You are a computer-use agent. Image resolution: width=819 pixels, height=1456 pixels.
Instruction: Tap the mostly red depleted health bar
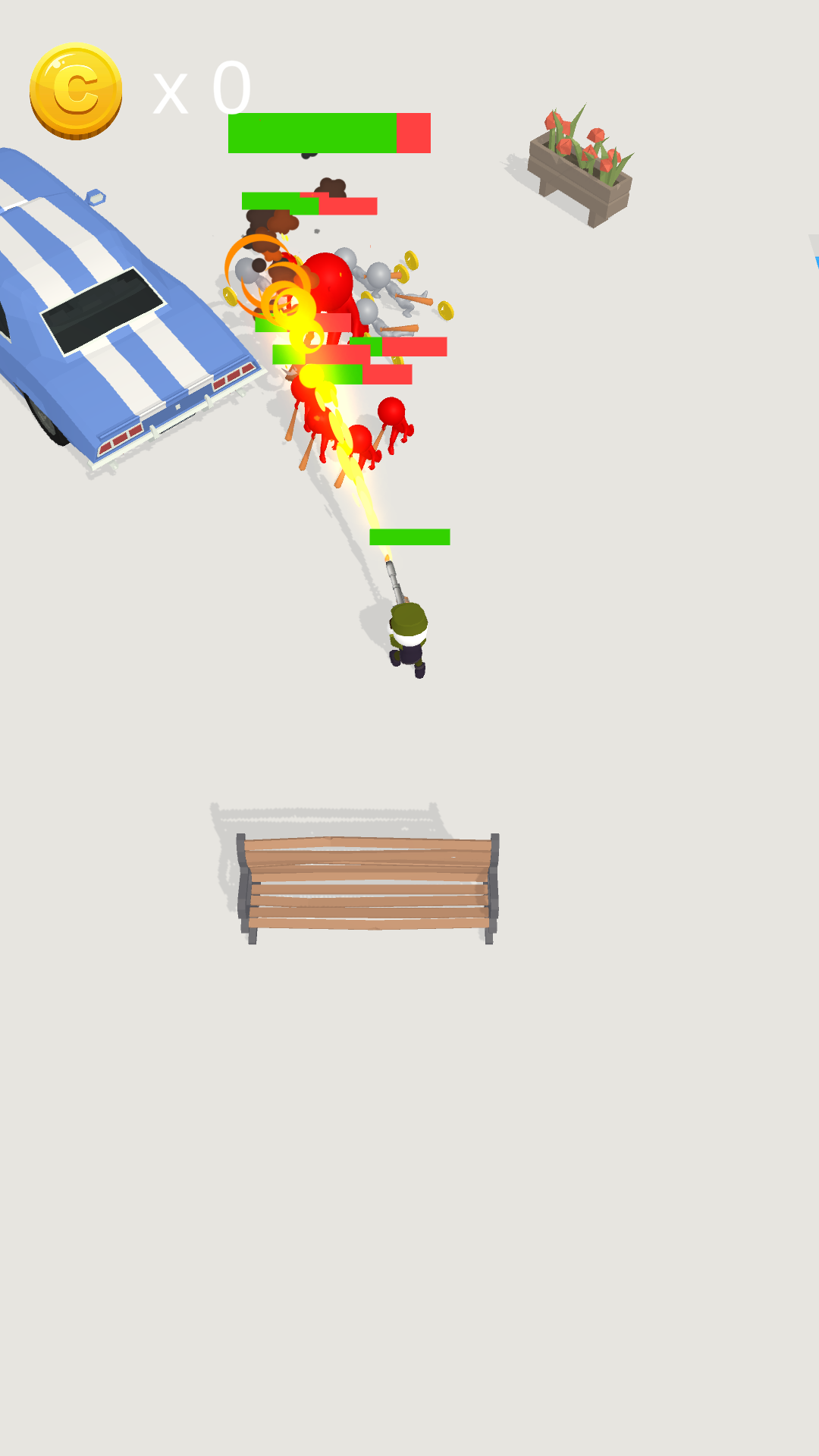click(413, 347)
